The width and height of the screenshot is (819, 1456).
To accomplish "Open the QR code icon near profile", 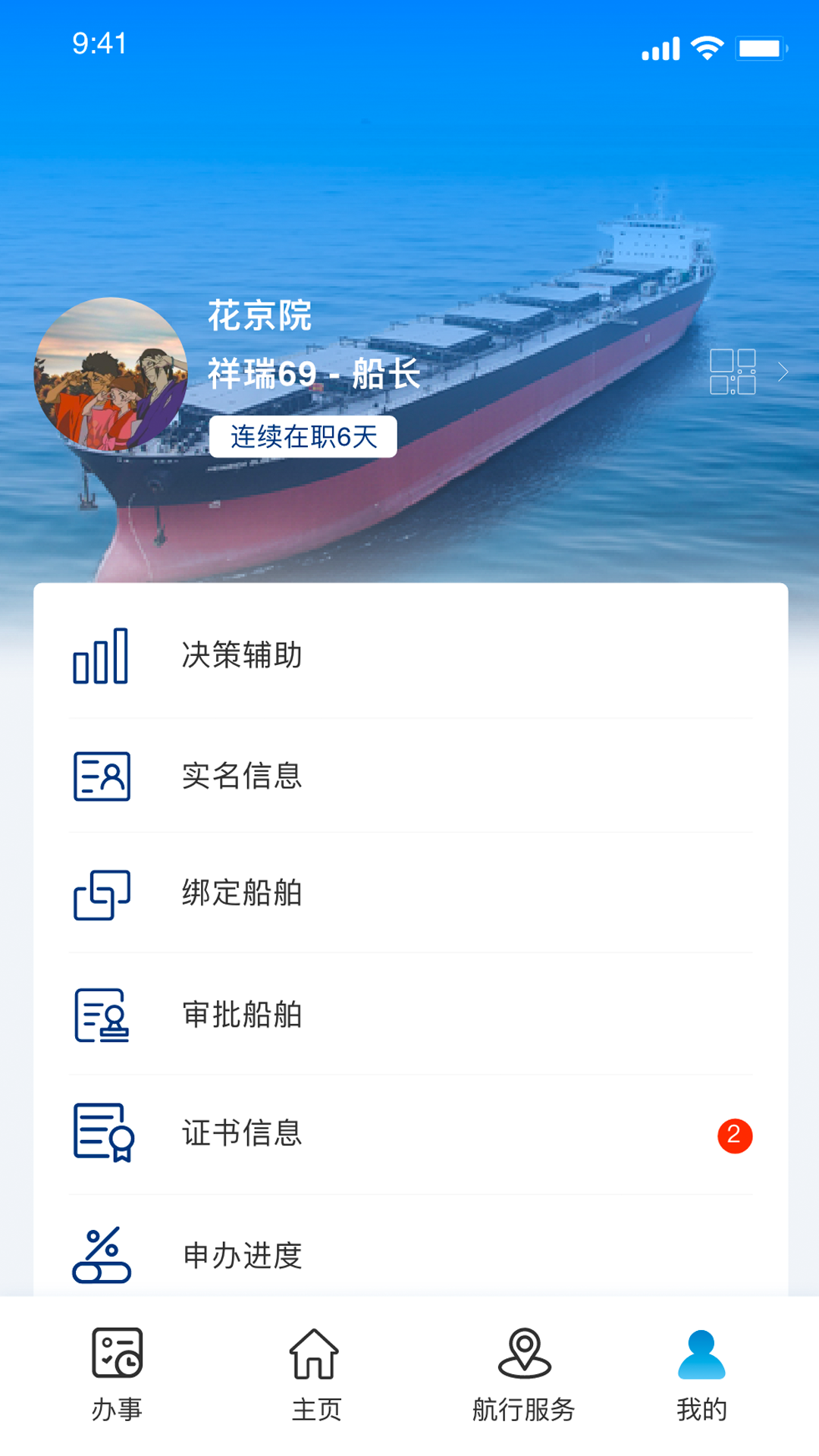I will [733, 373].
